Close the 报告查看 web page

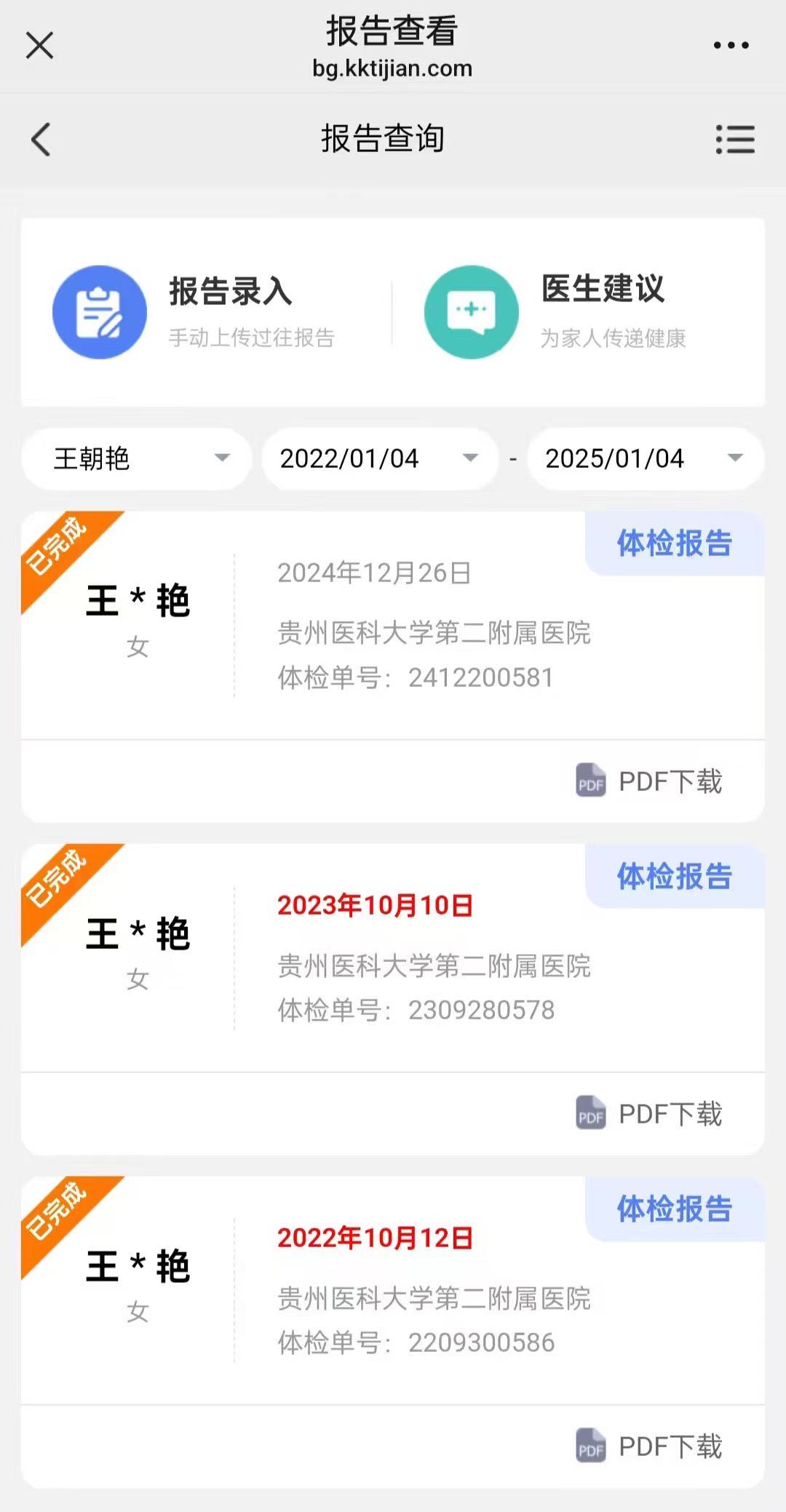(39, 45)
